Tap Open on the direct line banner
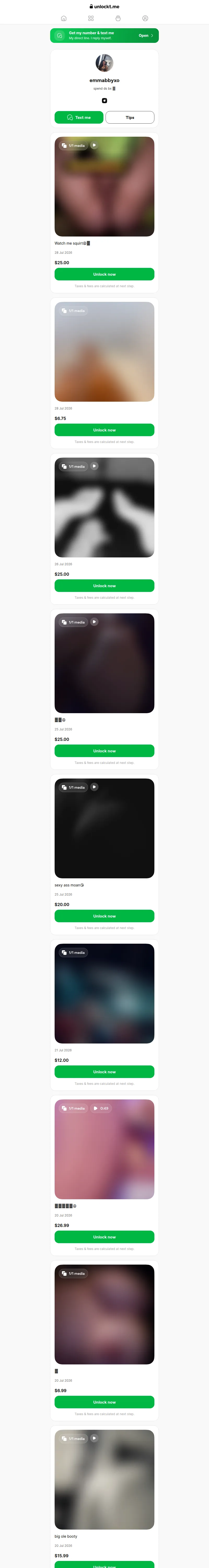This screenshot has width=209, height=1568. 146,35
